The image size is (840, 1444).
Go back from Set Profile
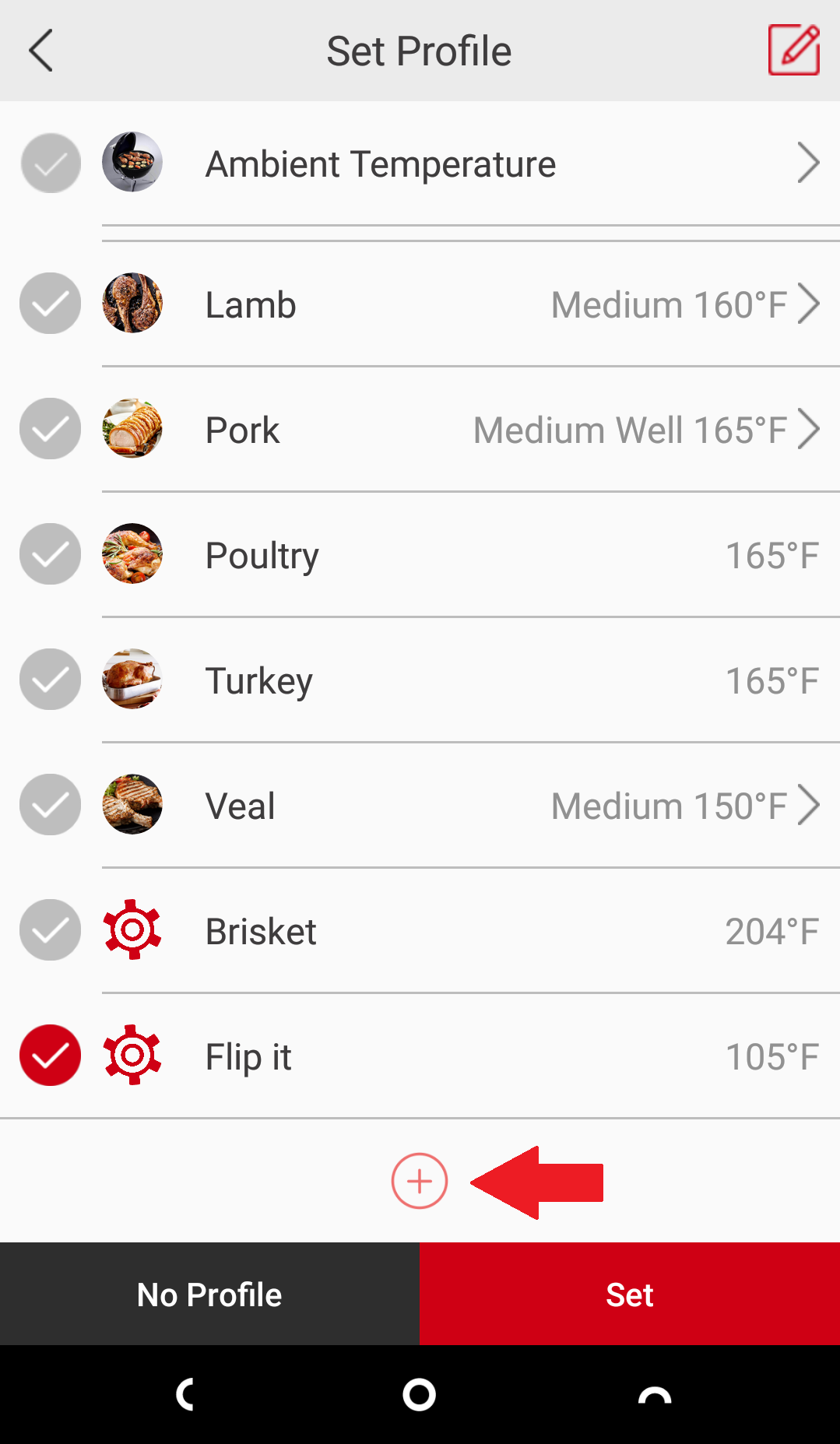[x=41, y=51]
